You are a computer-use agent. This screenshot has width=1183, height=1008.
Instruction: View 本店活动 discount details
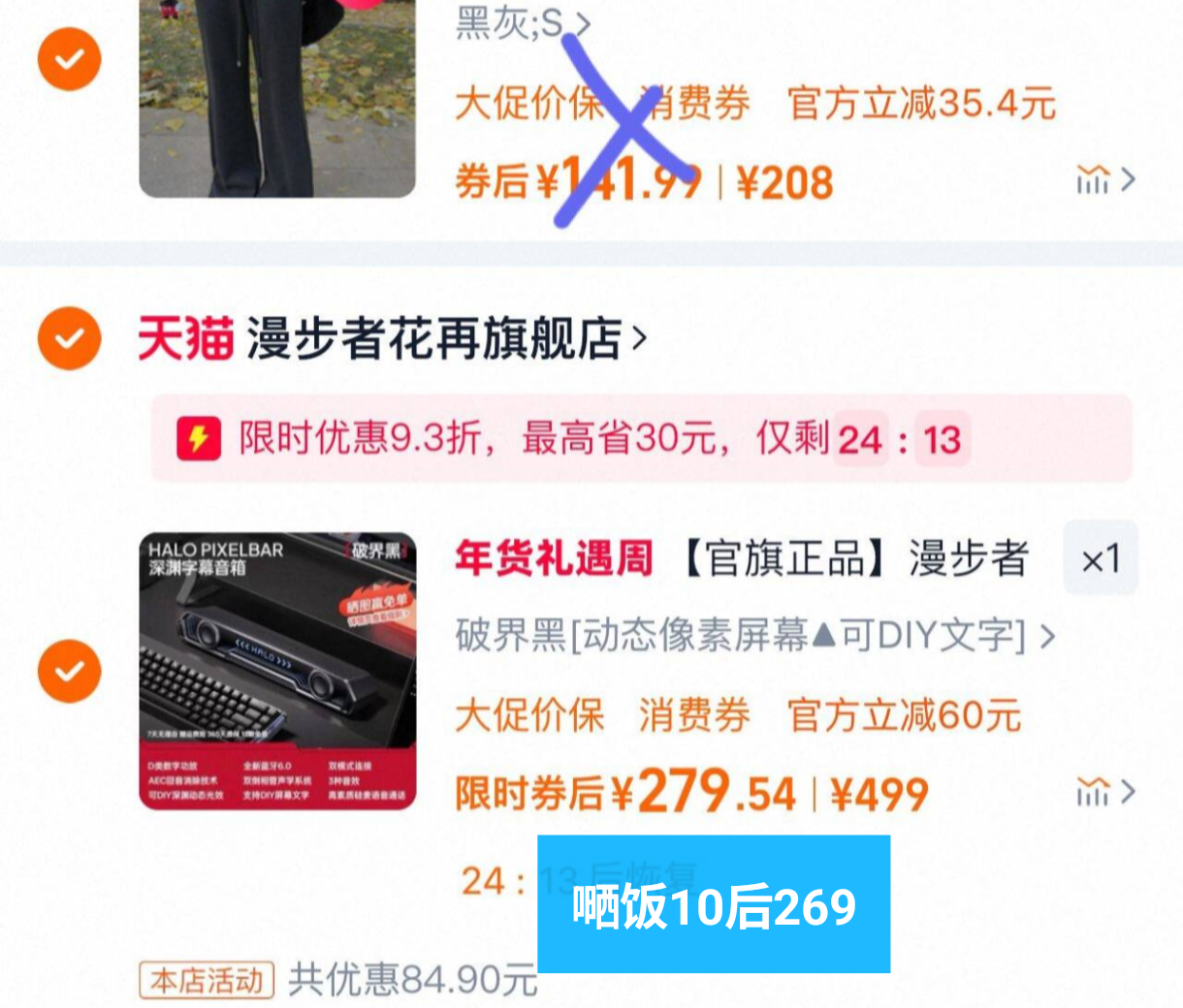[x=207, y=981]
